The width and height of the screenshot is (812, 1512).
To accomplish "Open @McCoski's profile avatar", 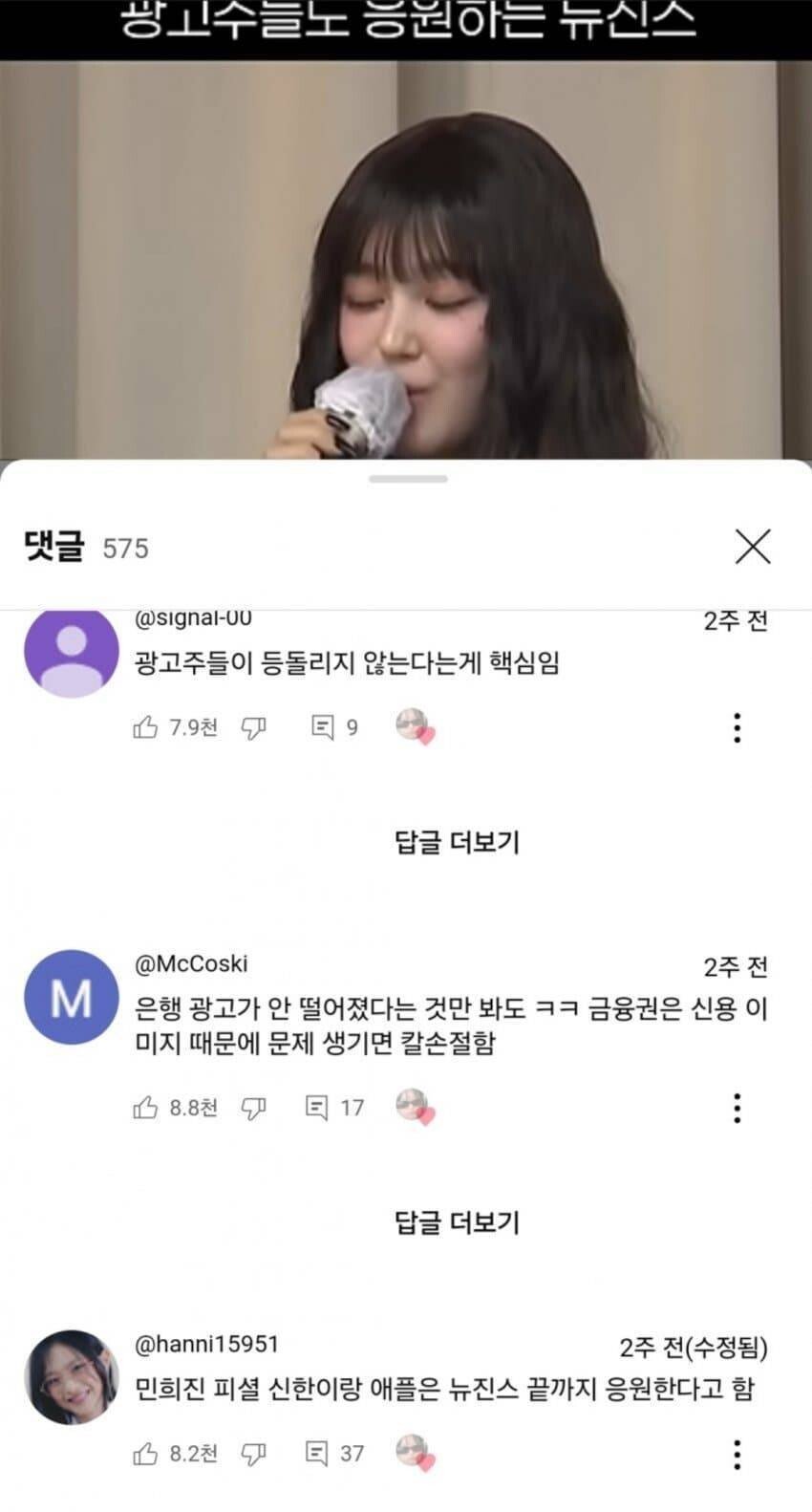I will (x=71, y=997).
